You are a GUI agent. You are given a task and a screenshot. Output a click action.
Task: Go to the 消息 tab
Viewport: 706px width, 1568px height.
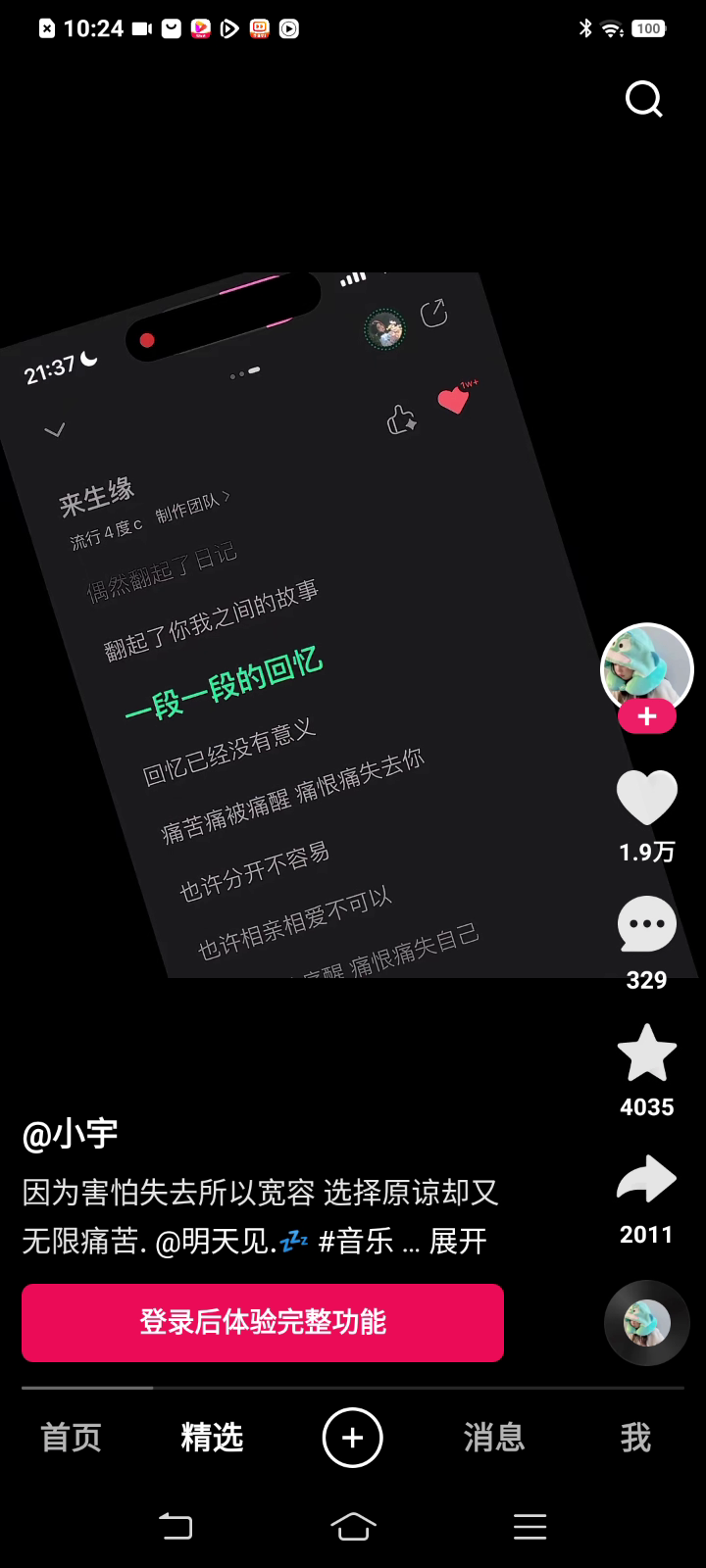[x=494, y=1438]
